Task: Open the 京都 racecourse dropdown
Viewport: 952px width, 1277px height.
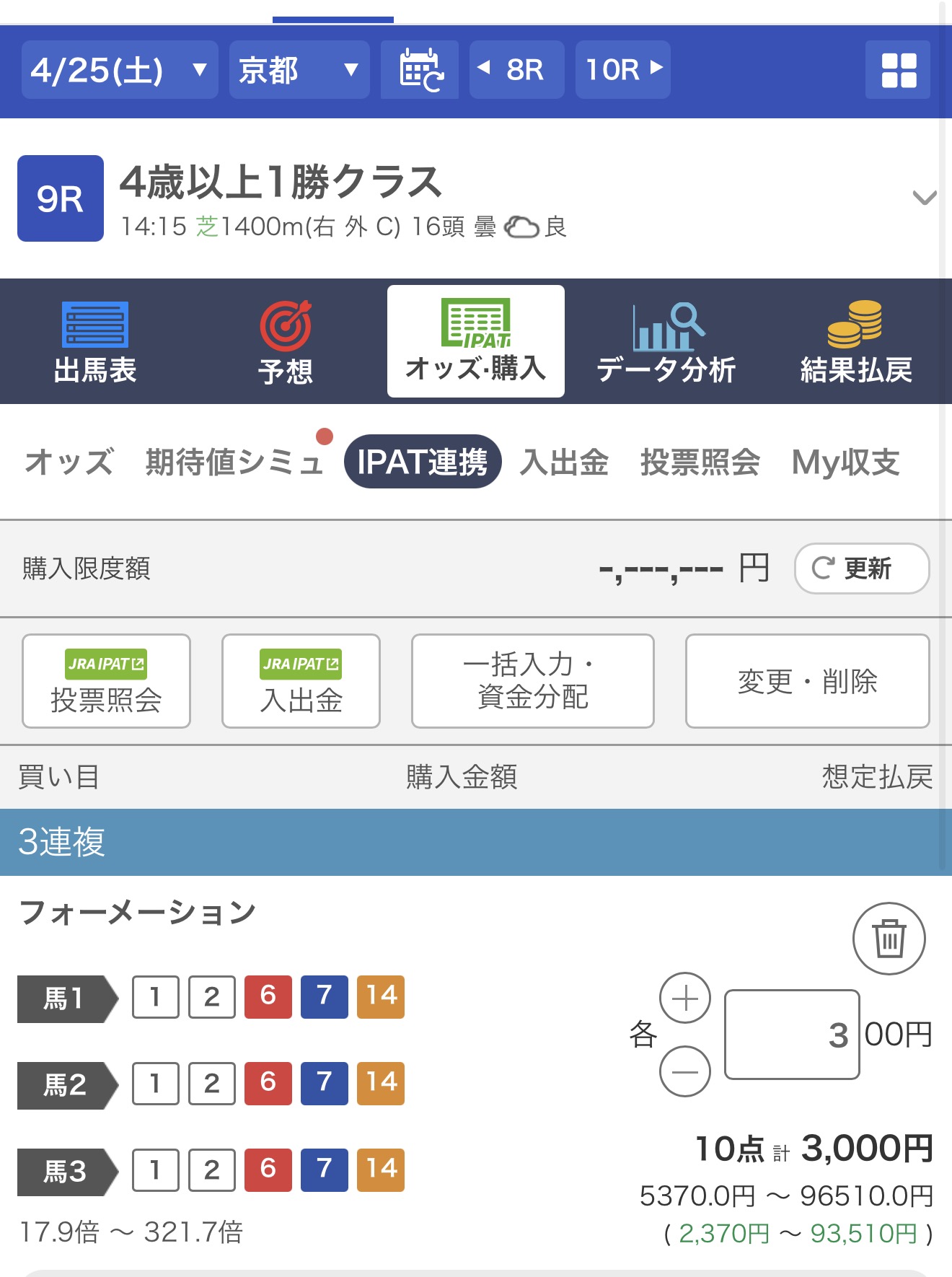Action: click(x=299, y=70)
